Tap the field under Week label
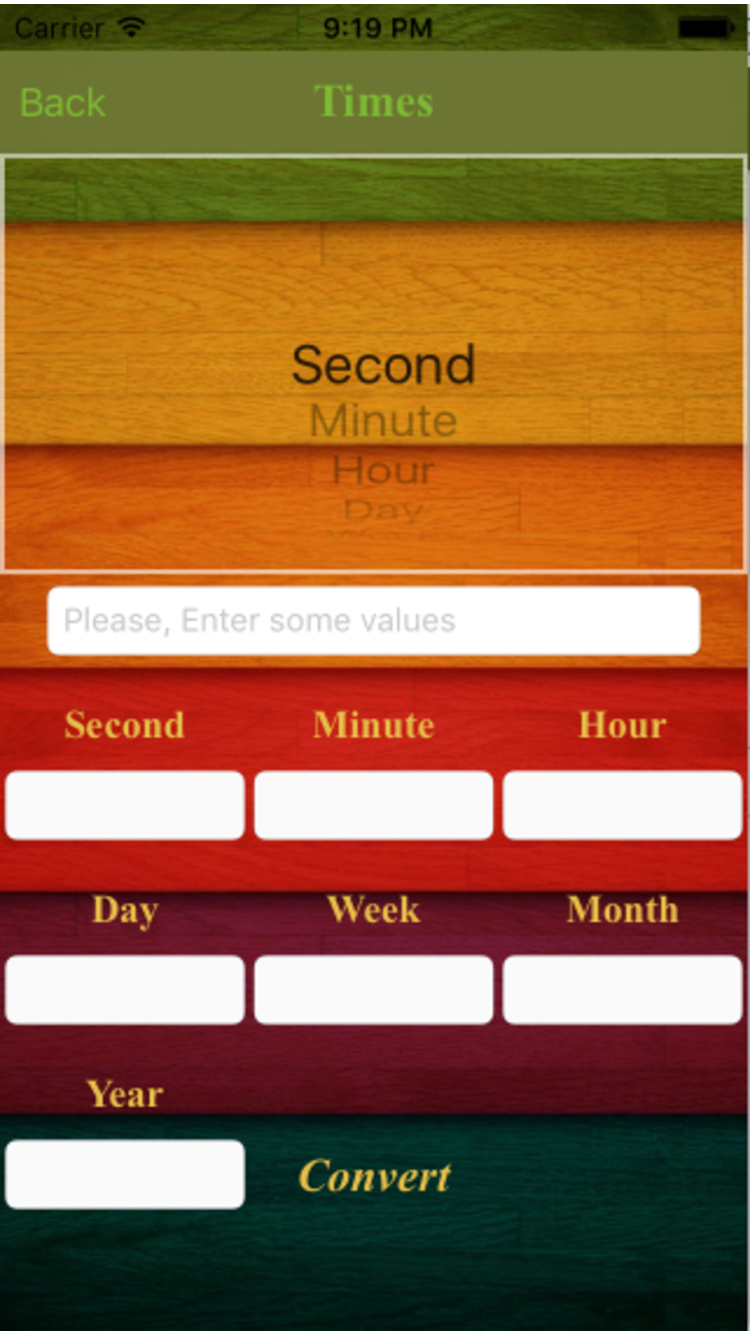The height and width of the screenshot is (1334, 750). pos(373,990)
